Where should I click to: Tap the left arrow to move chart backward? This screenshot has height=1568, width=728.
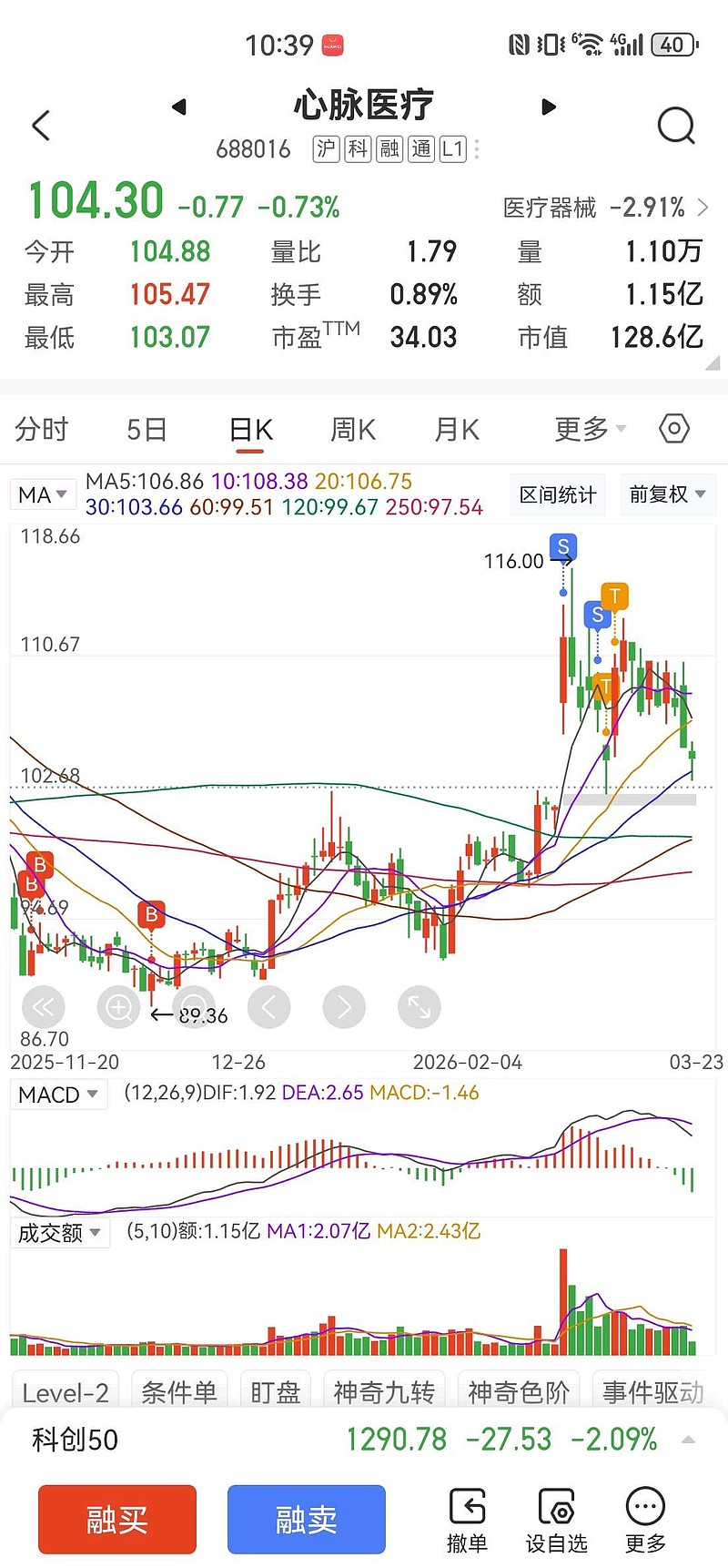coord(269,1007)
